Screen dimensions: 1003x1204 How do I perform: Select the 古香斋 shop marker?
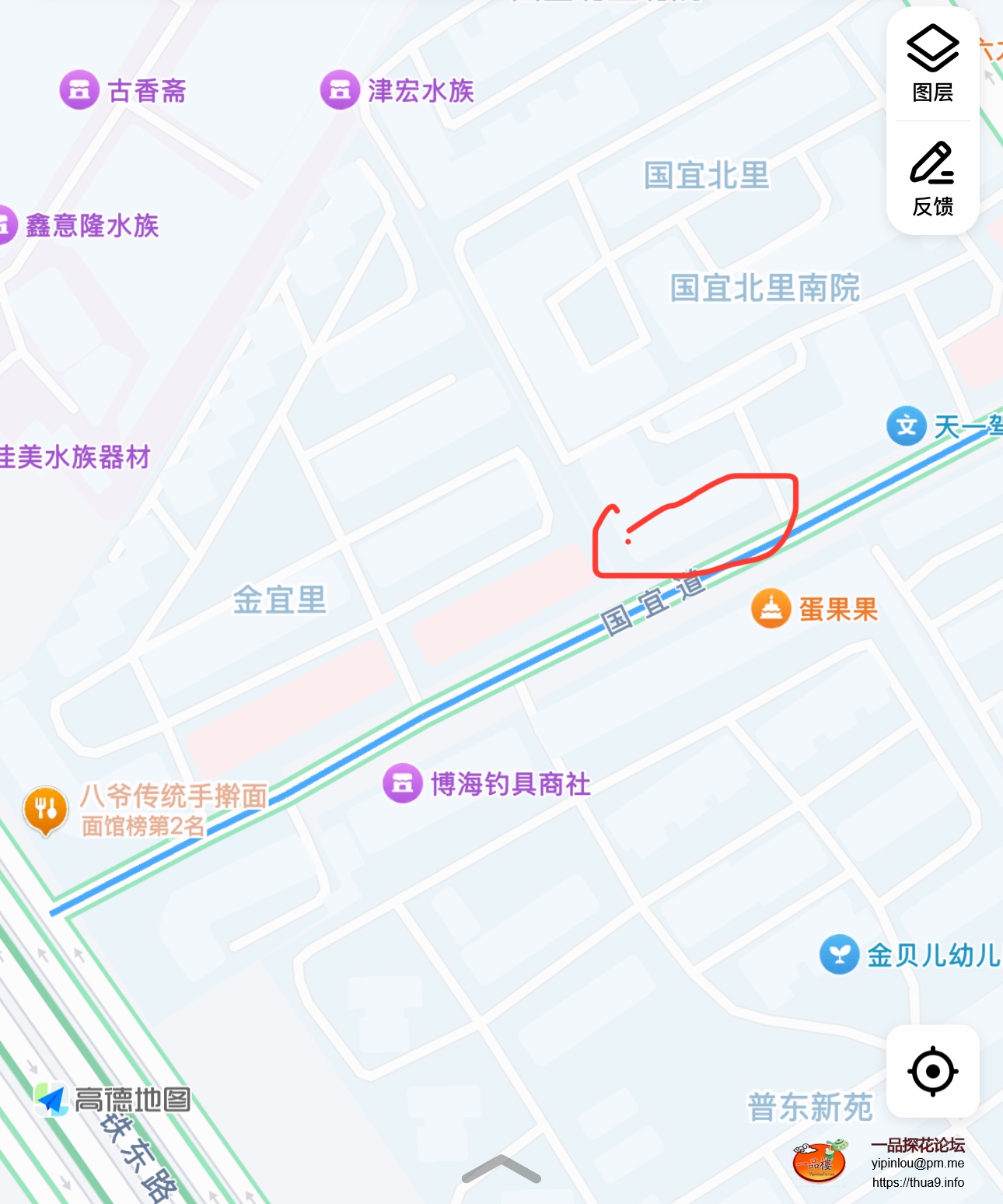(x=79, y=90)
